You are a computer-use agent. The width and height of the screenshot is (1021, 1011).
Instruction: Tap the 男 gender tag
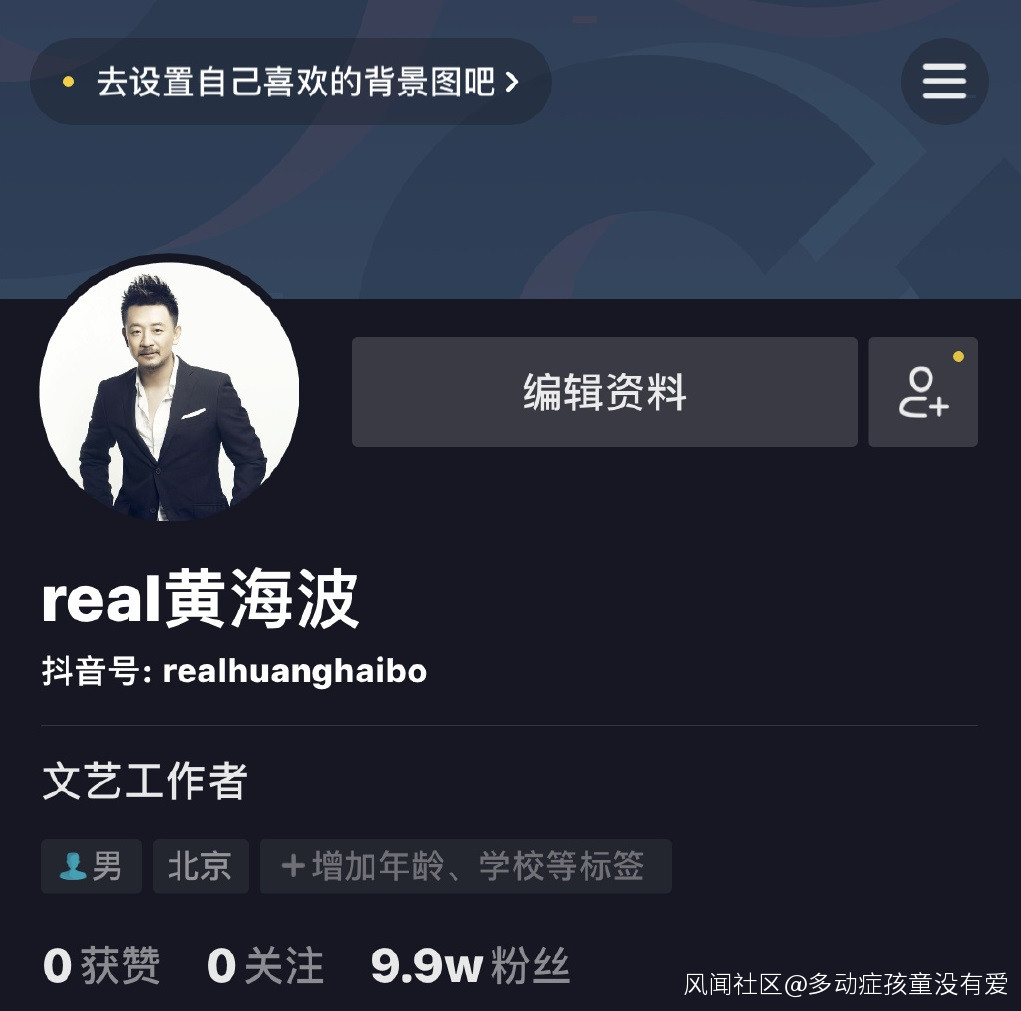(91, 866)
